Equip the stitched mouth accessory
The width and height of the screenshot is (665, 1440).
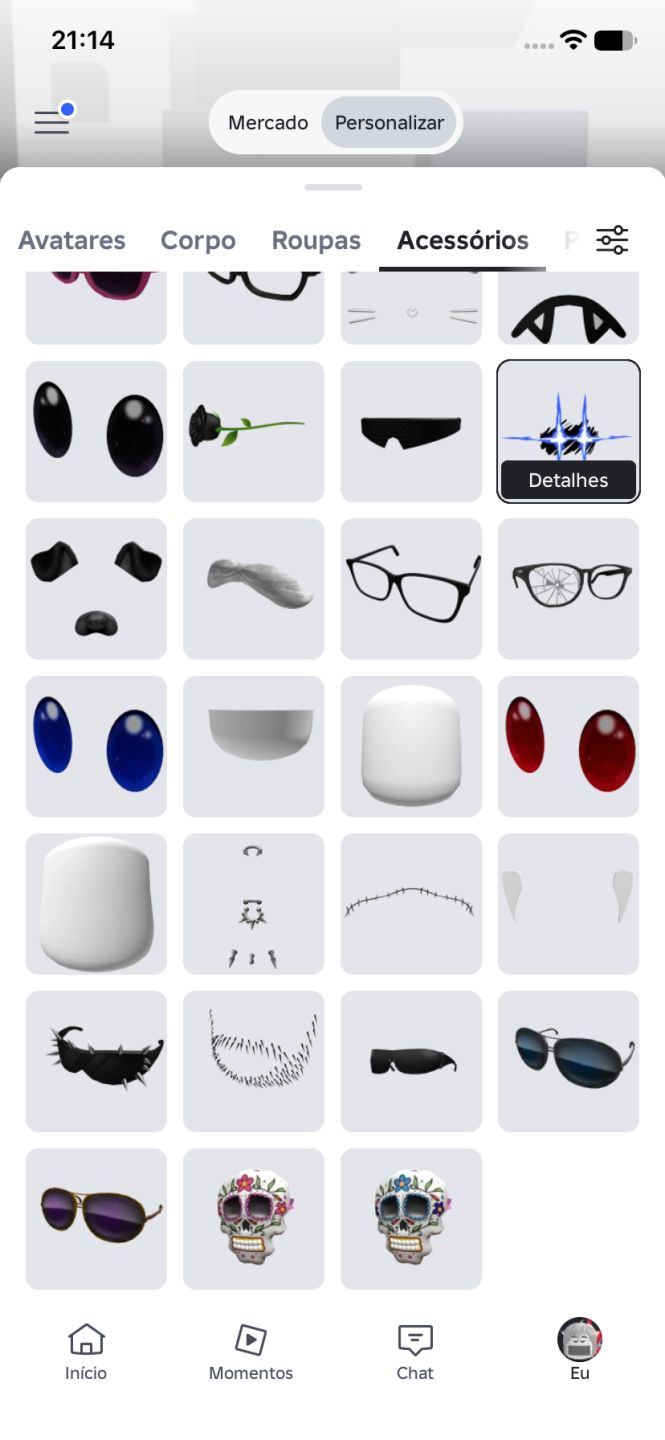coord(411,904)
